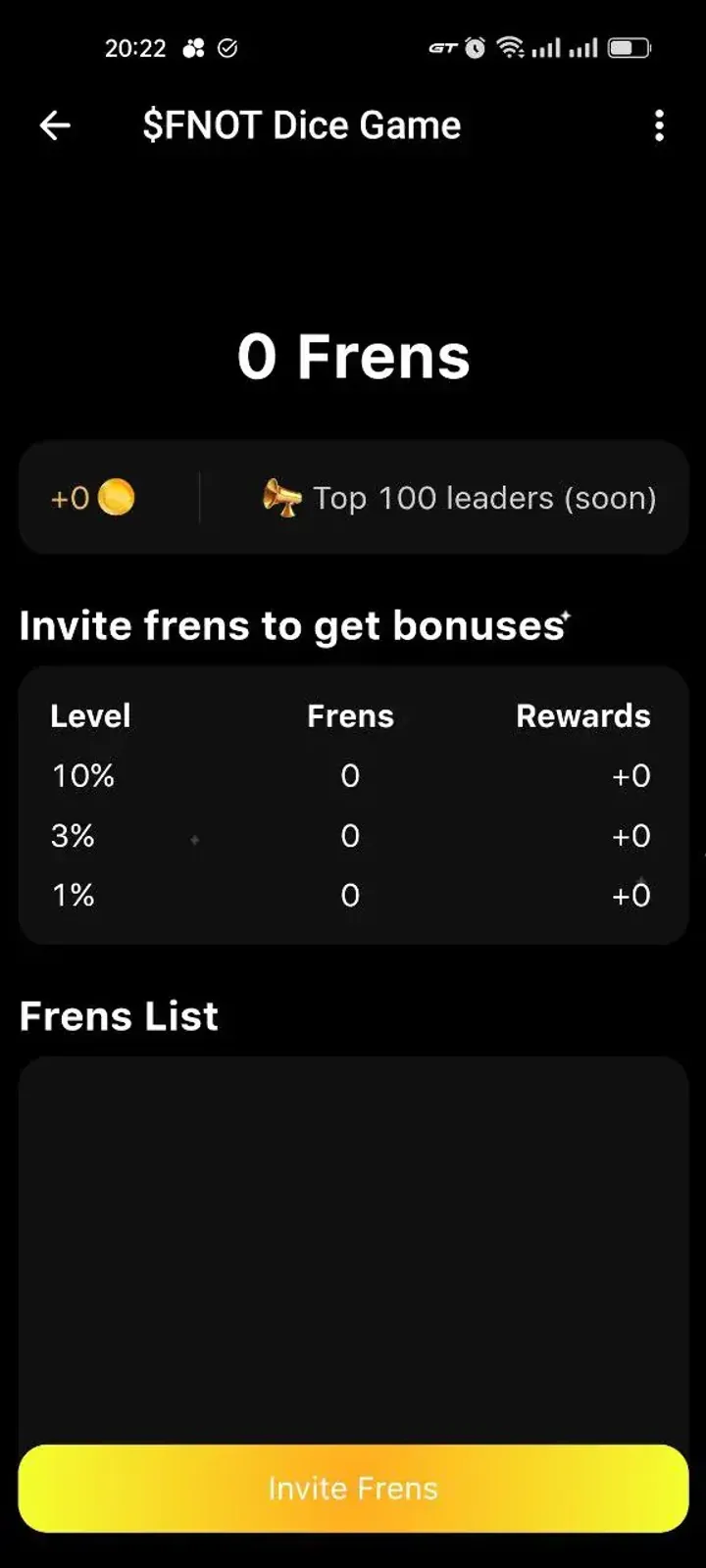Select the 1% reward level row

(353, 895)
